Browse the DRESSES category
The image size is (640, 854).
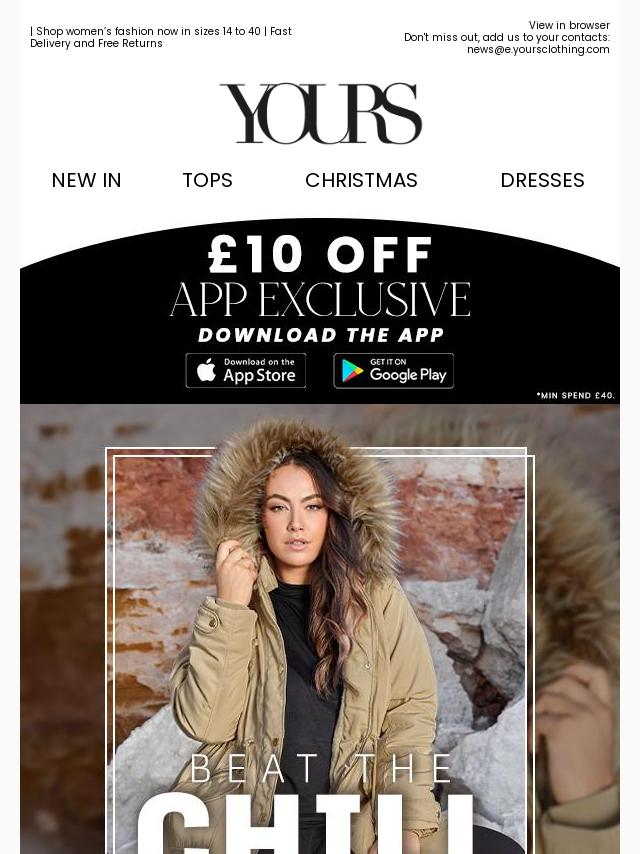[x=542, y=180]
